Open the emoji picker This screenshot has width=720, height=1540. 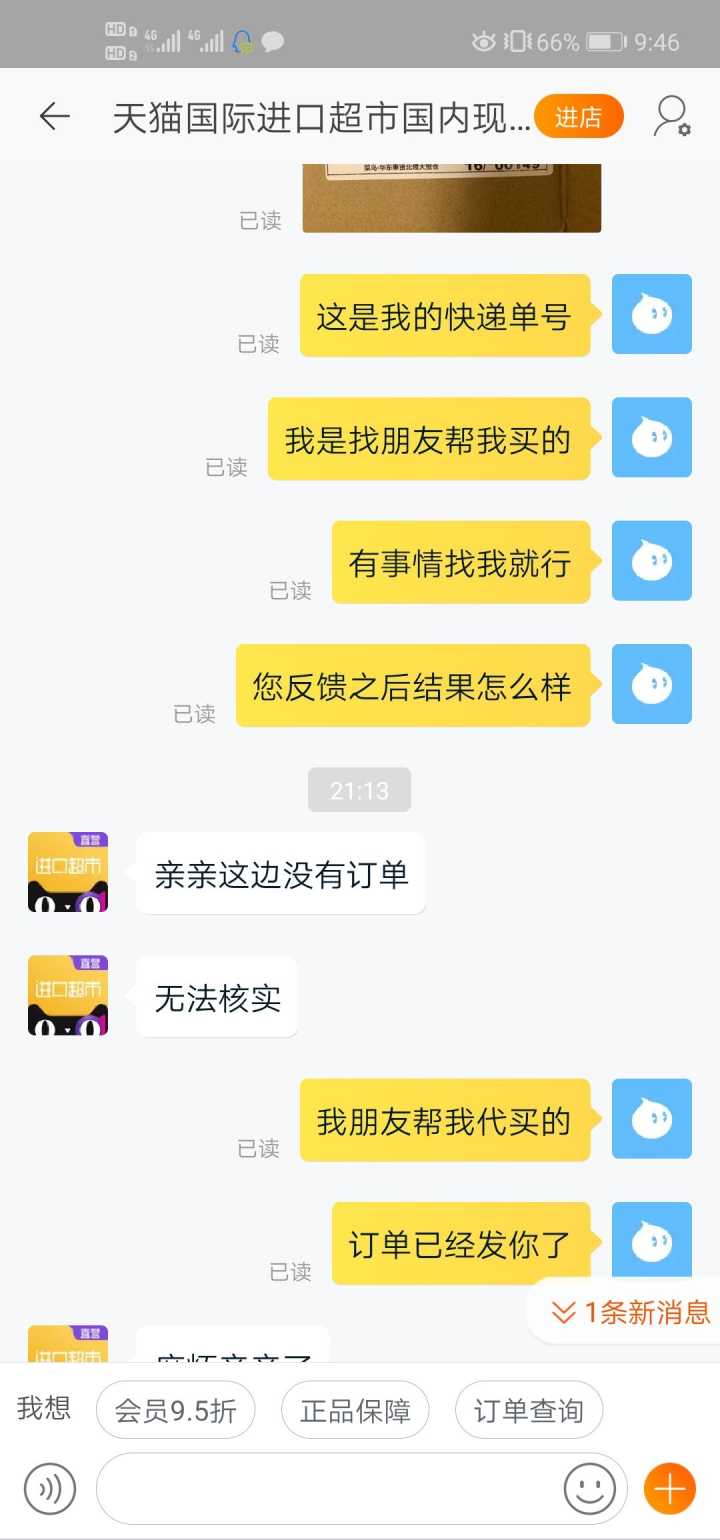click(x=590, y=1489)
